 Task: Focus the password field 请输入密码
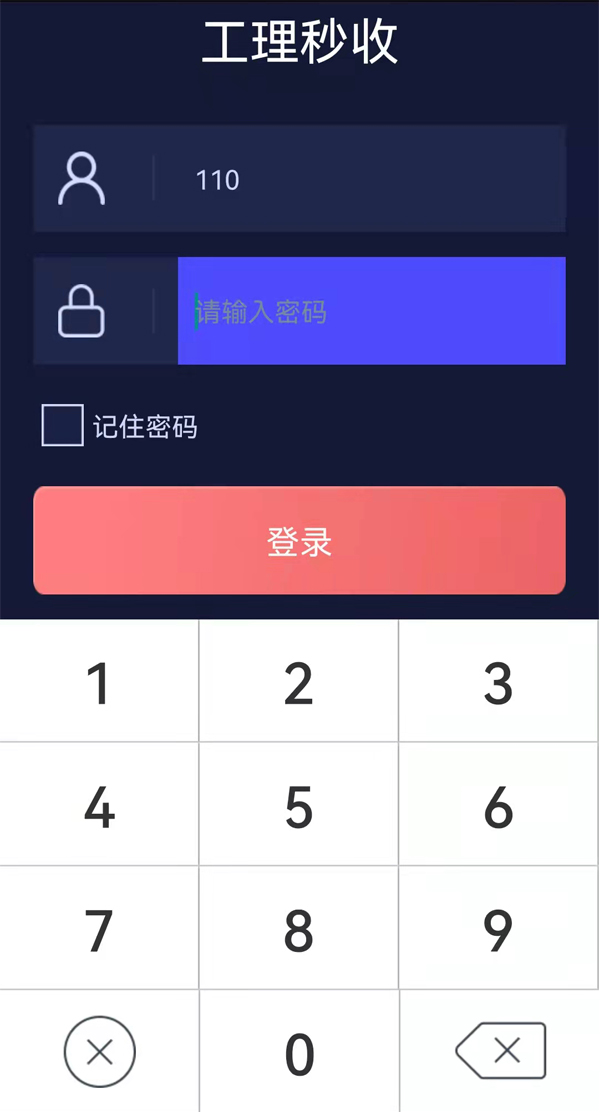(371, 311)
